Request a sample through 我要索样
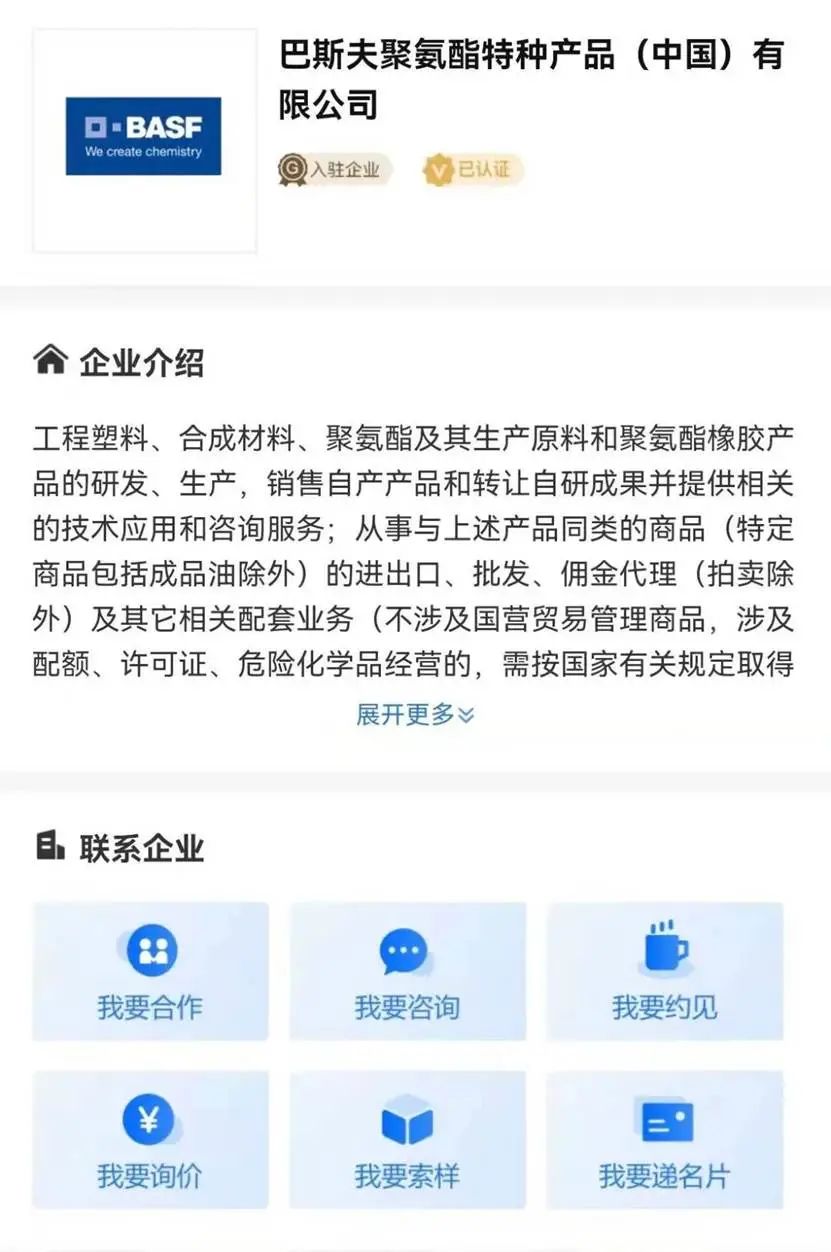The image size is (831, 1252). tap(407, 1140)
